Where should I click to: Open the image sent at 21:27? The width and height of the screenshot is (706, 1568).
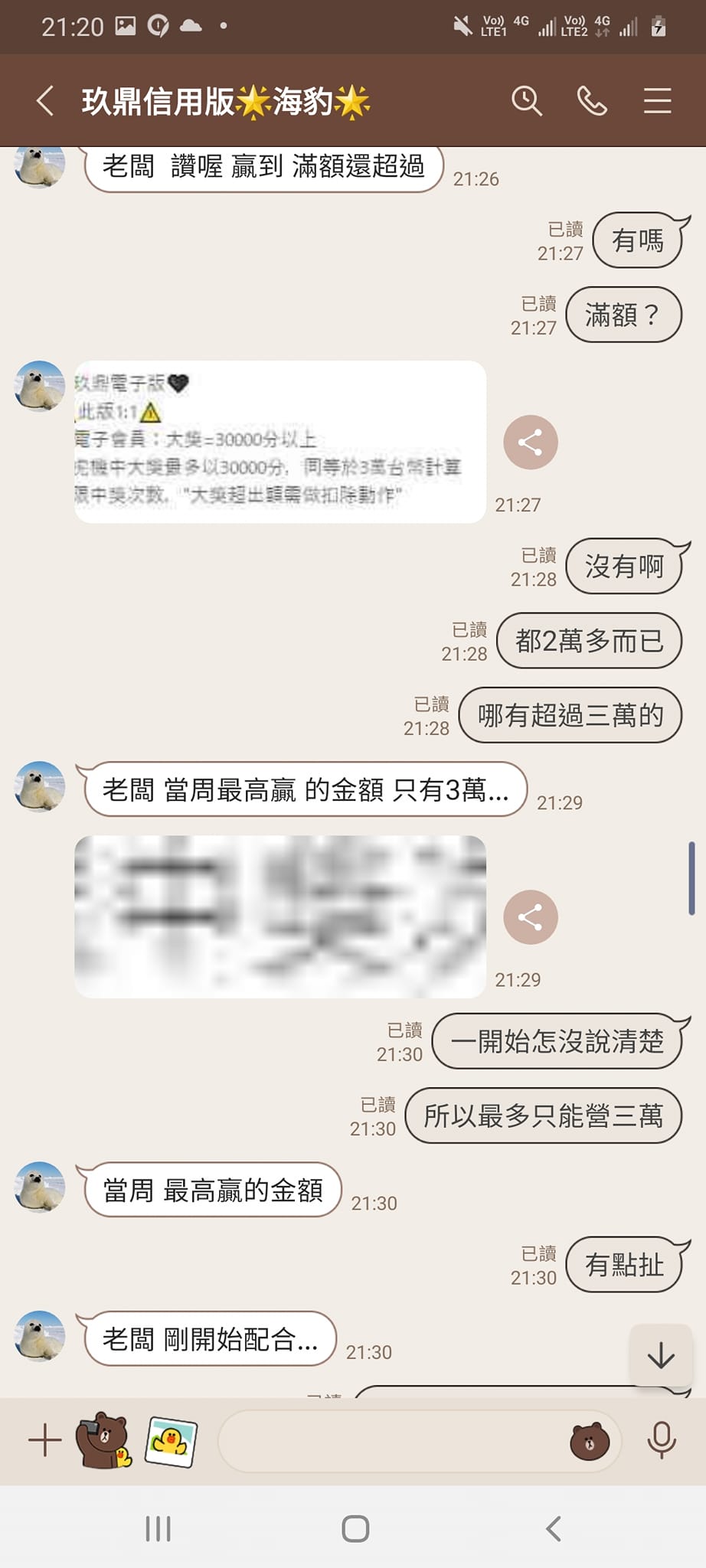point(279,442)
